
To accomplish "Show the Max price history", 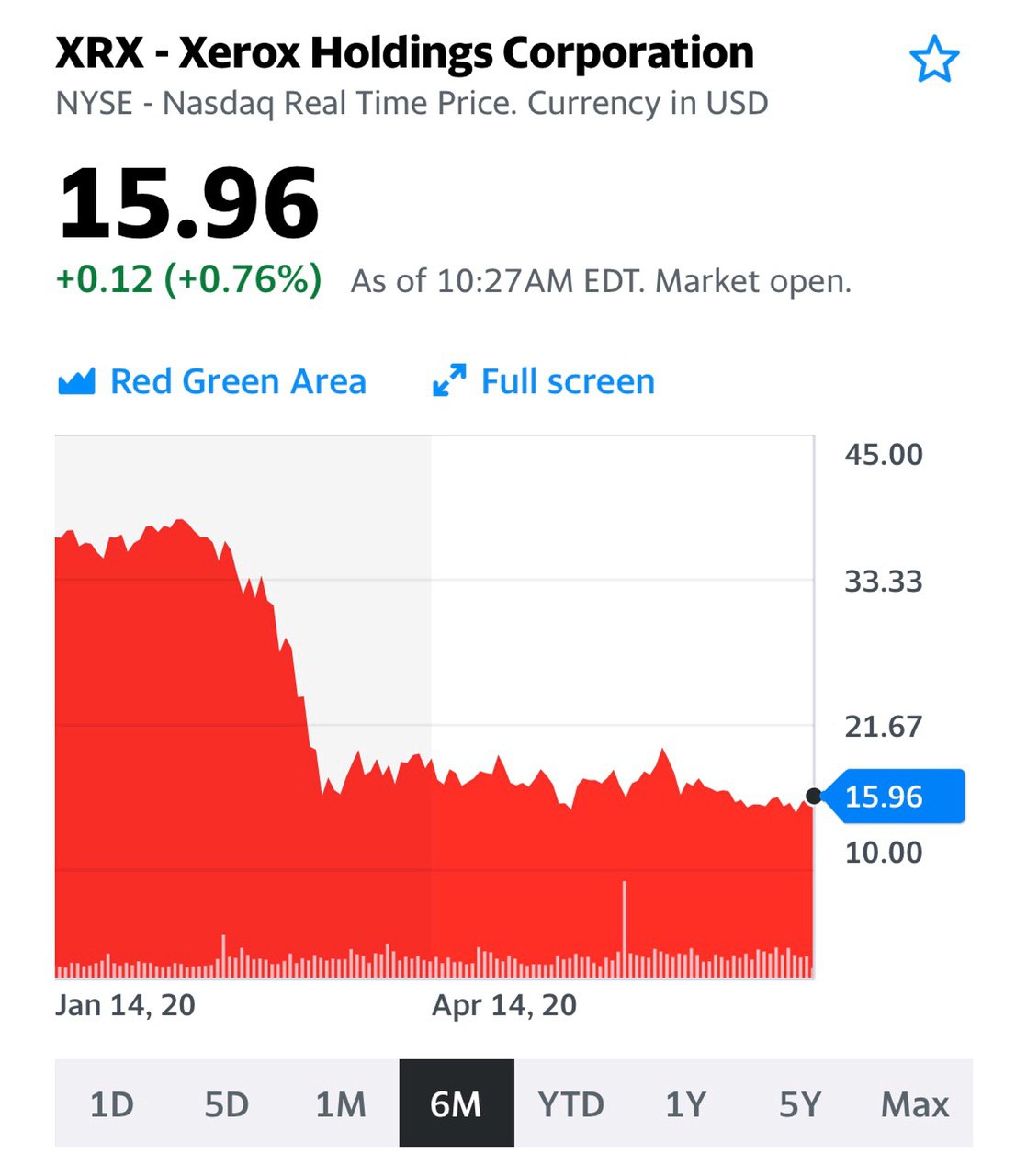I will [915, 1103].
